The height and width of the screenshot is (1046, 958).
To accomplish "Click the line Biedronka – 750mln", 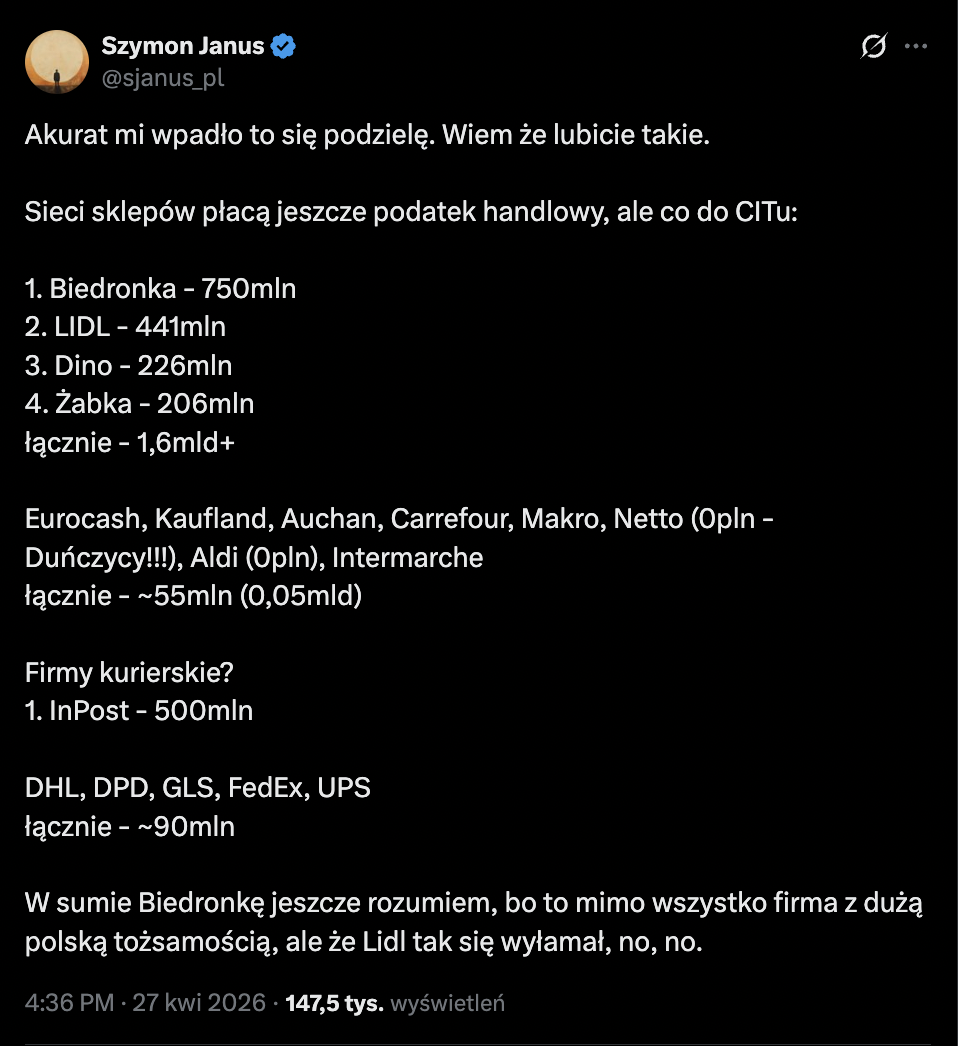I will (160, 288).
